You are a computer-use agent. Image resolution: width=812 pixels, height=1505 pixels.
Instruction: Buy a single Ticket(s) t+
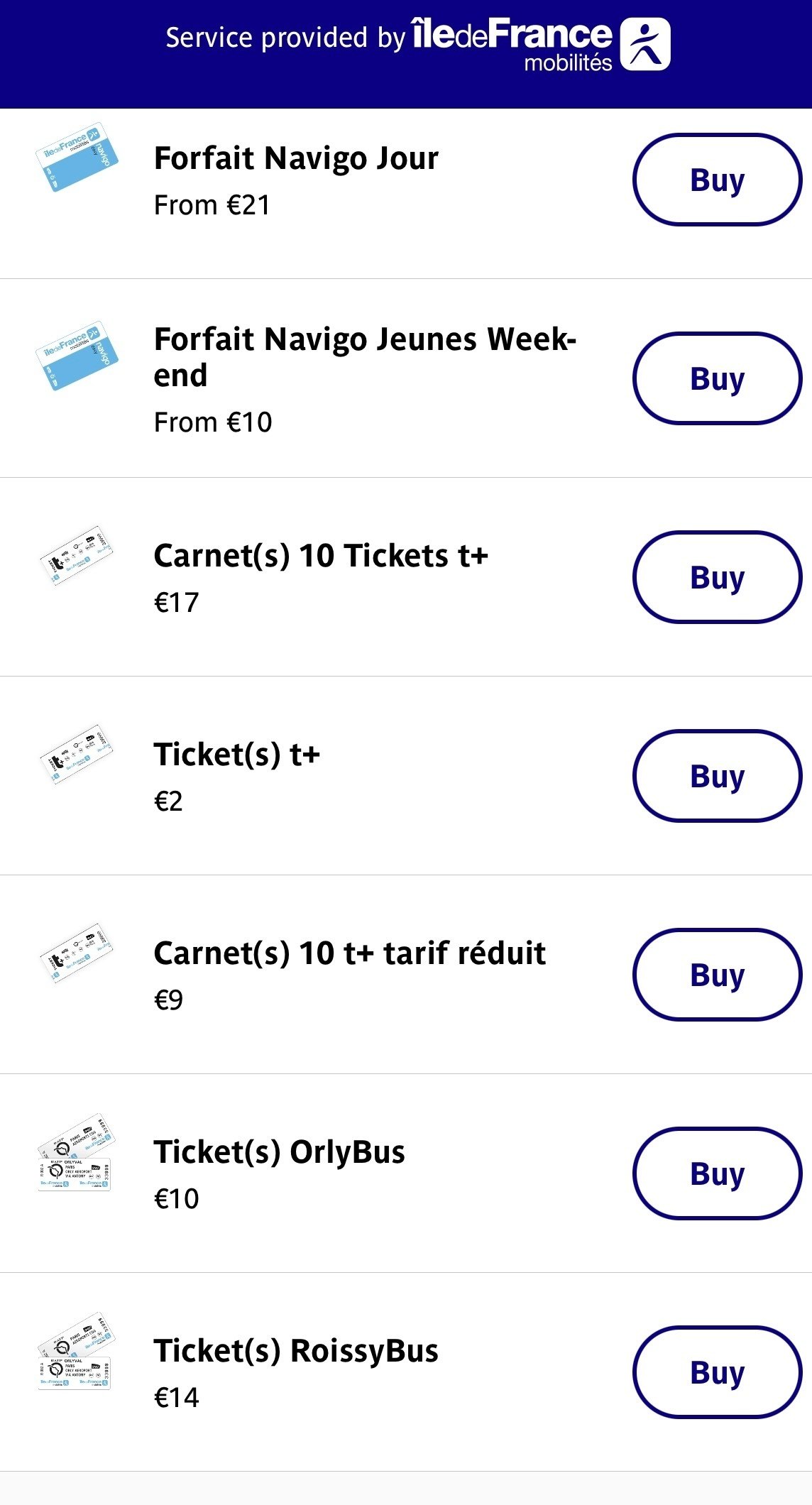click(717, 776)
